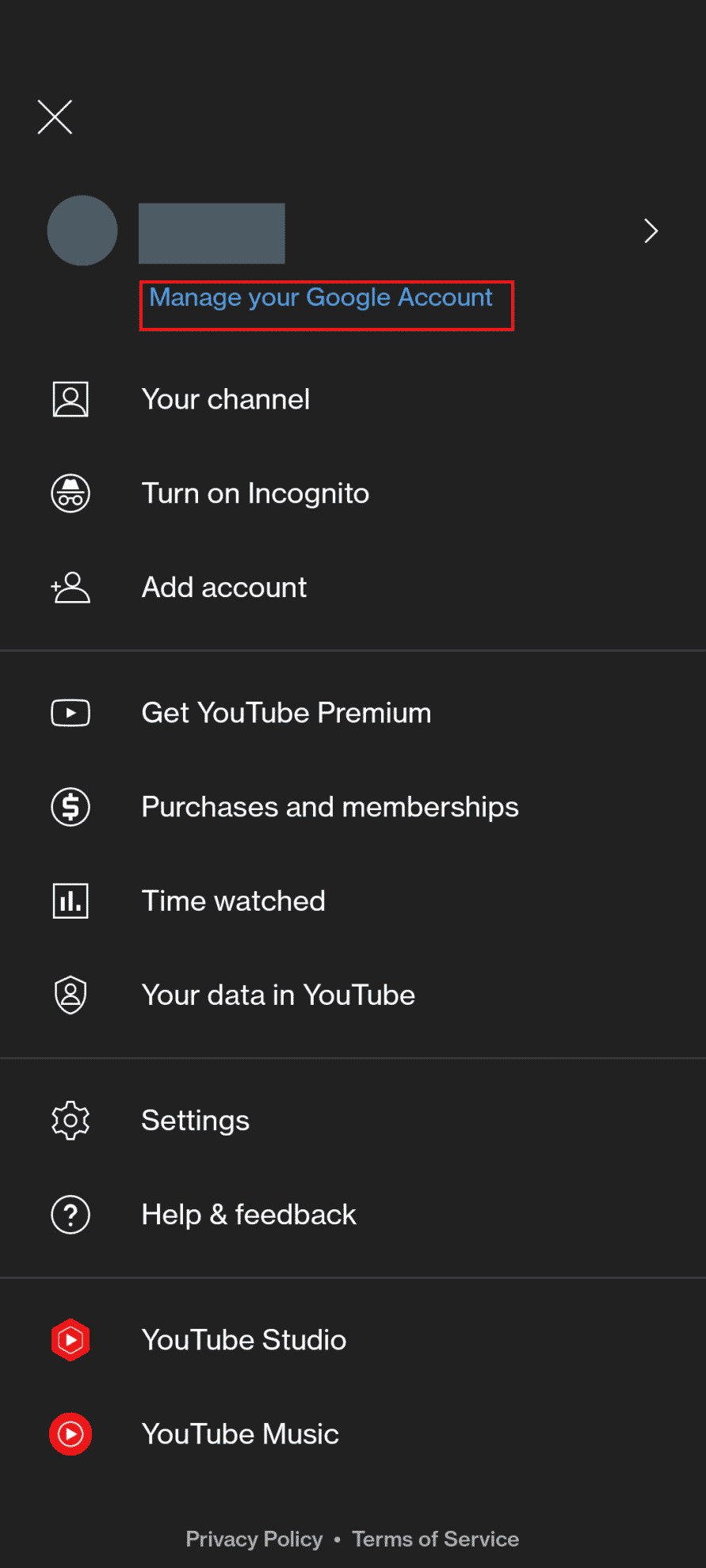Select the Your channel icon
This screenshot has width=706, height=1568.
coord(70,400)
